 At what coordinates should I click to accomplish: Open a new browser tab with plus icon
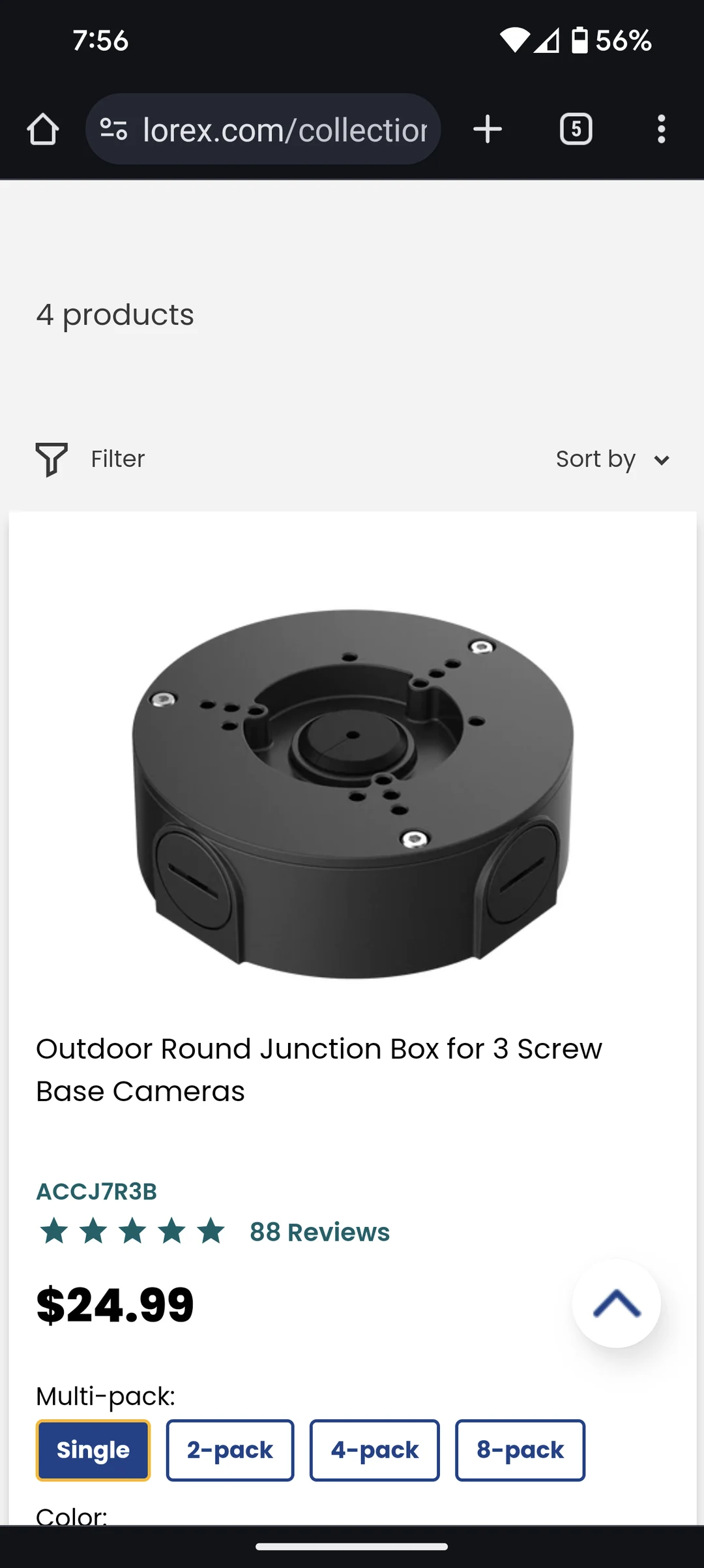pos(487,128)
